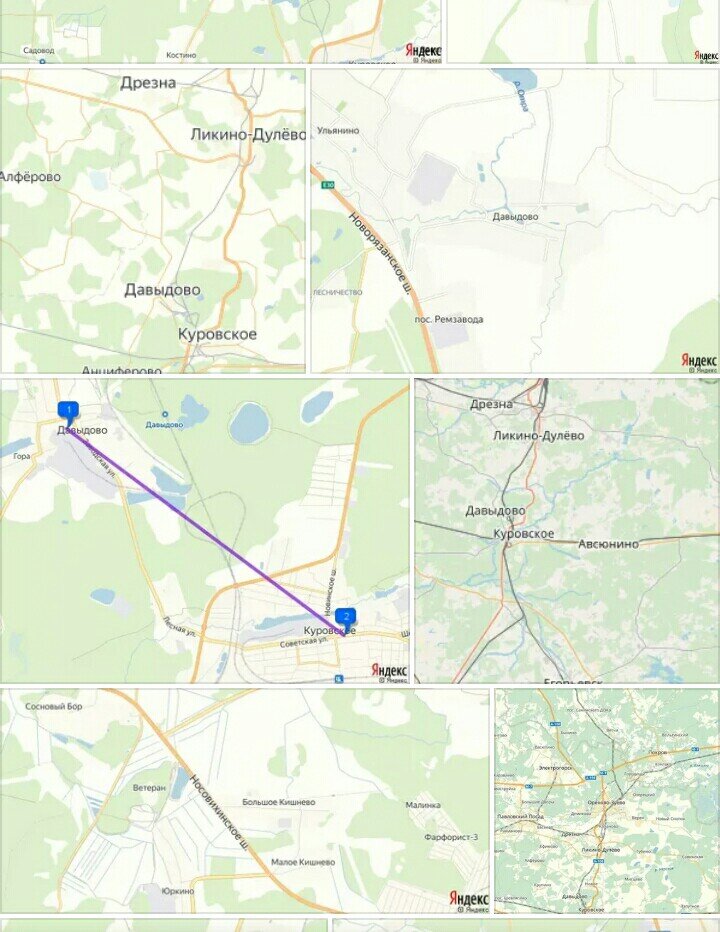Open the map image with Носовихинское шоссе
720x932 pixels.
tap(244, 800)
